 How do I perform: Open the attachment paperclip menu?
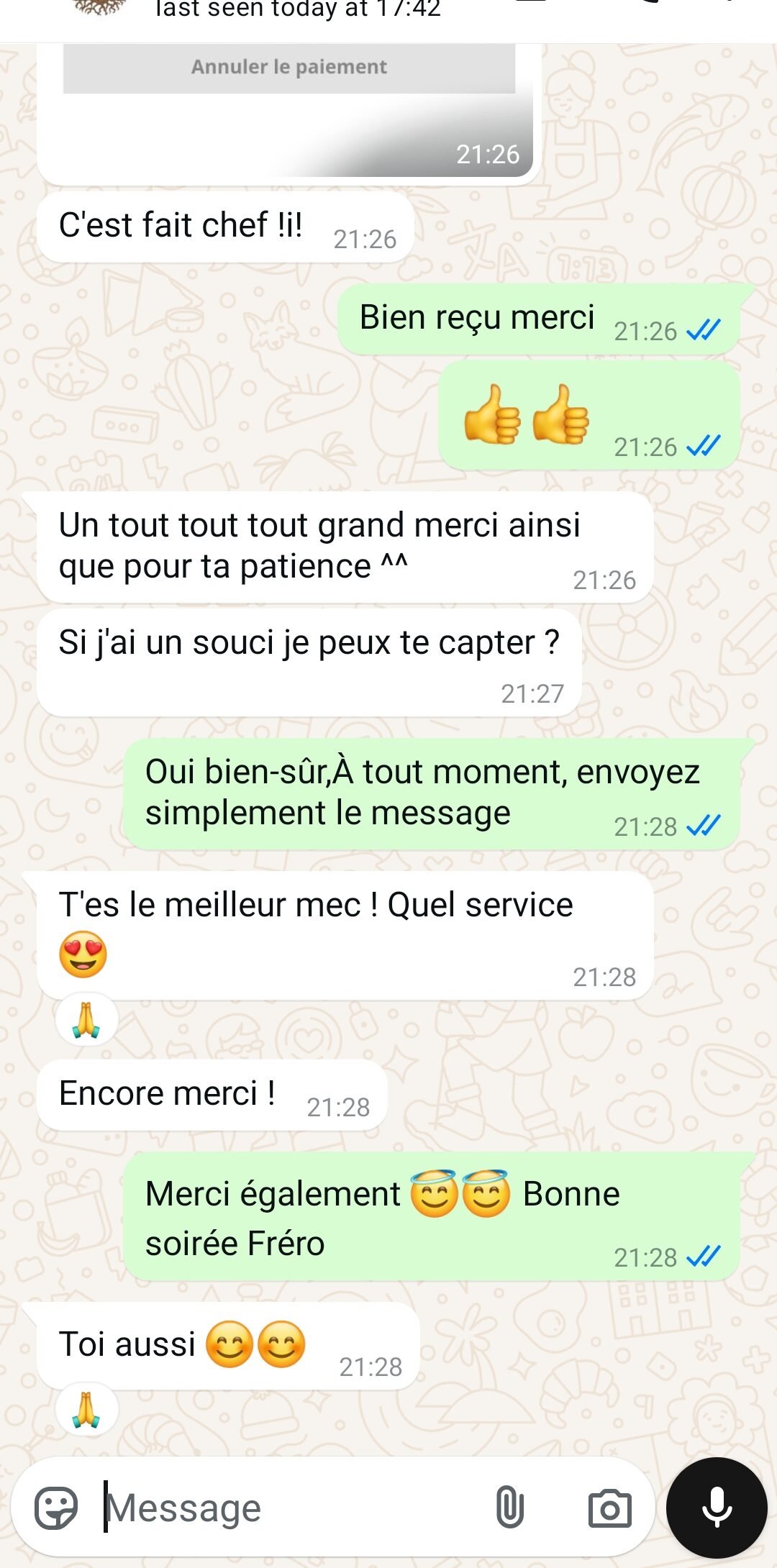(x=509, y=1508)
